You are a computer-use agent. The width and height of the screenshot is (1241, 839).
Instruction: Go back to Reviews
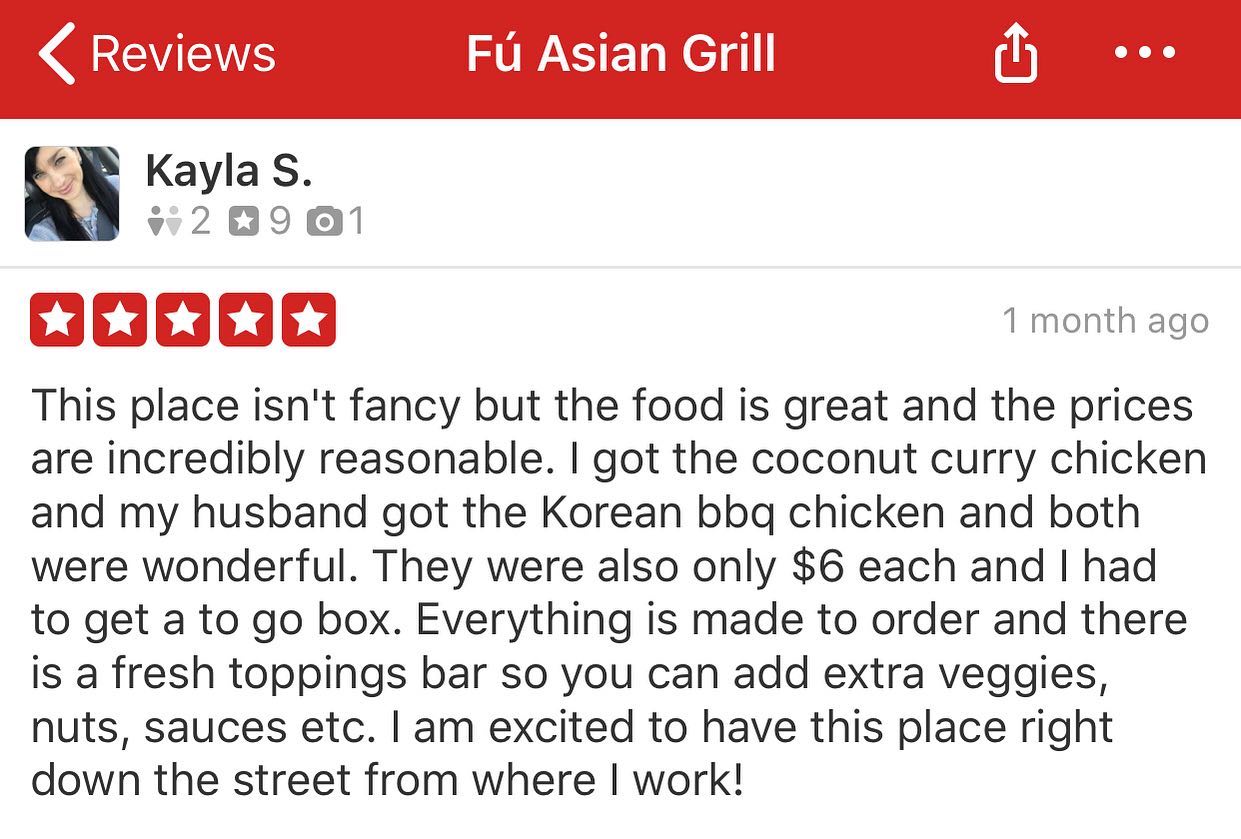pyautogui.click(x=155, y=54)
